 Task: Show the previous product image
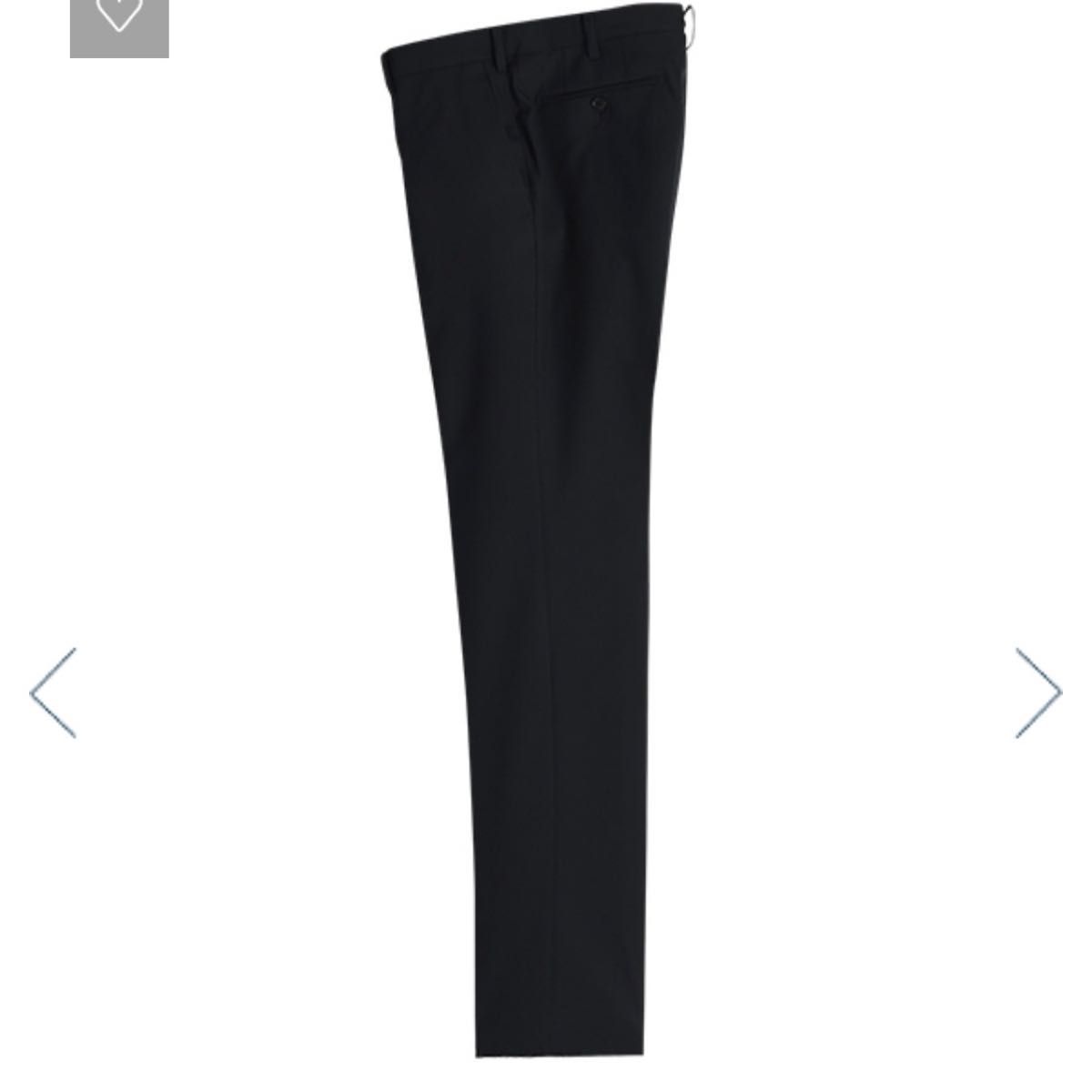click(x=53, y=693)
